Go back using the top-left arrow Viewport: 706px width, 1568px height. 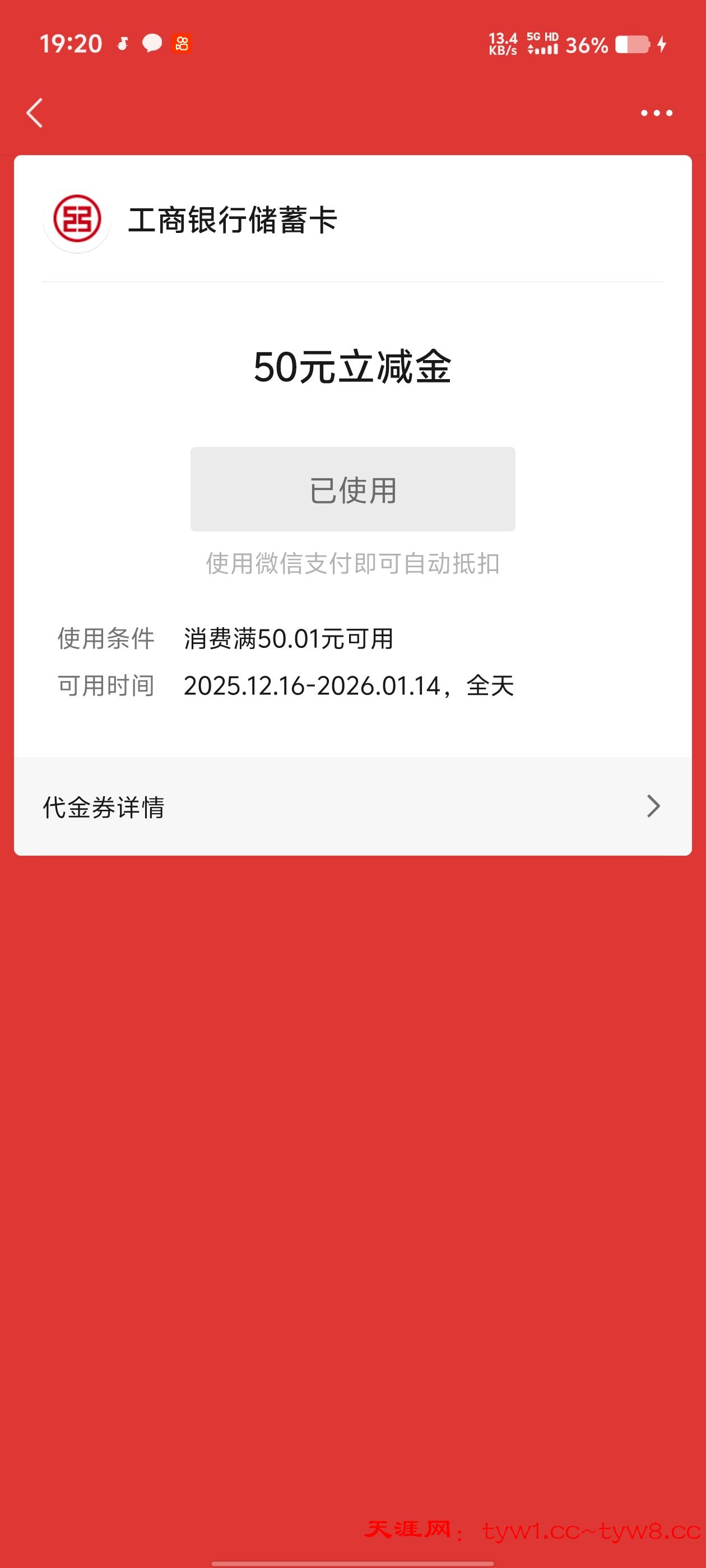pyautogui.click(x=35, y=113)
